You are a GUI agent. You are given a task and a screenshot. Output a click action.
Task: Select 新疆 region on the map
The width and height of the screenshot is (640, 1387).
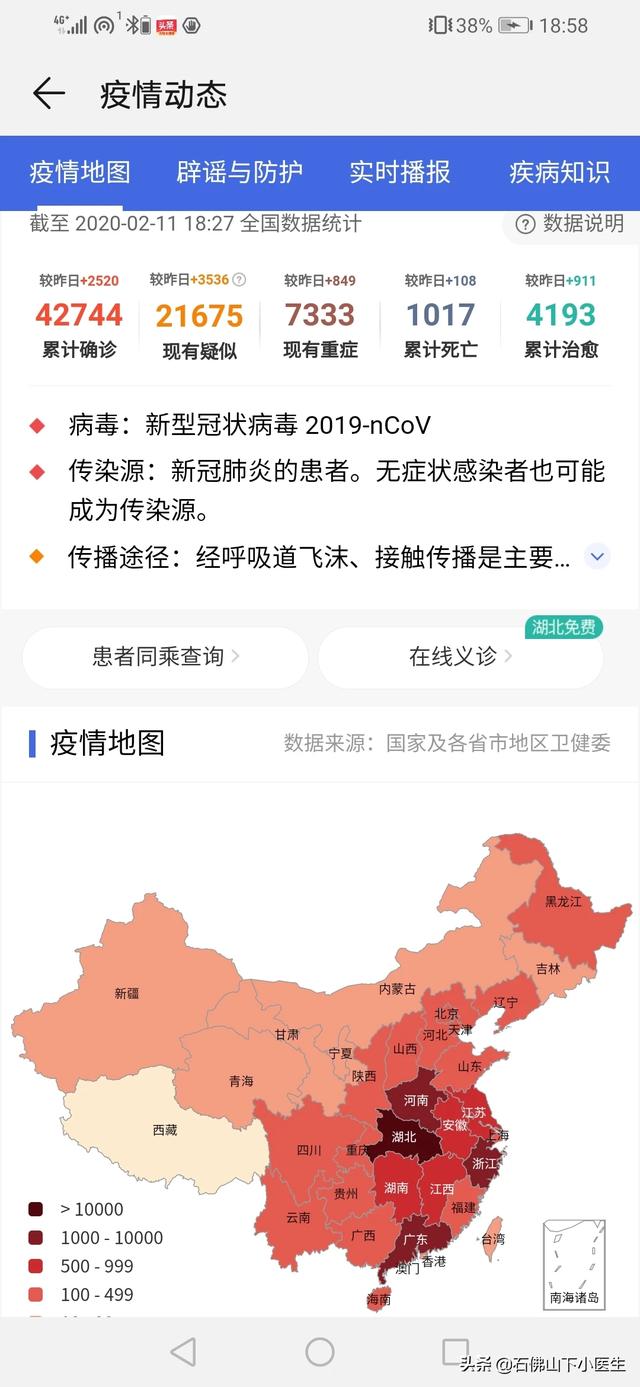[127, 993]
